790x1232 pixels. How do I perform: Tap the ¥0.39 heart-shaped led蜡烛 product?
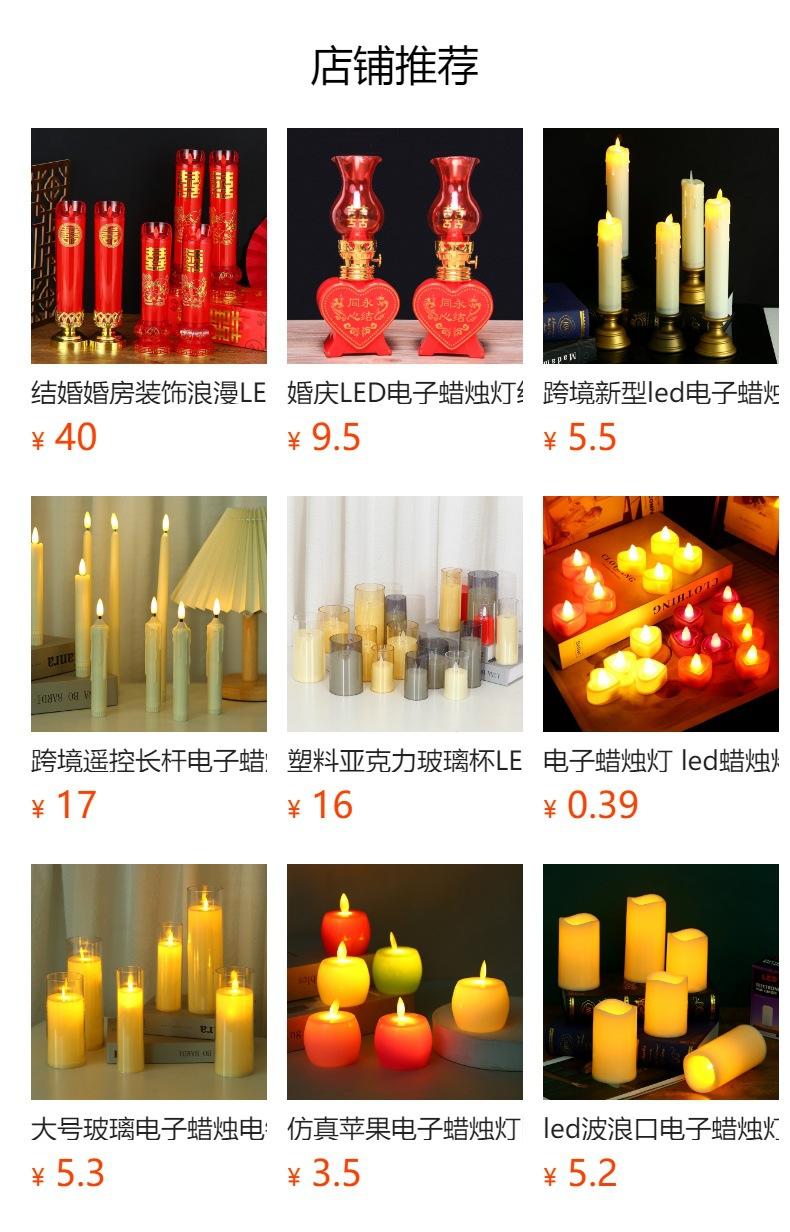click(x=661, y=660)
